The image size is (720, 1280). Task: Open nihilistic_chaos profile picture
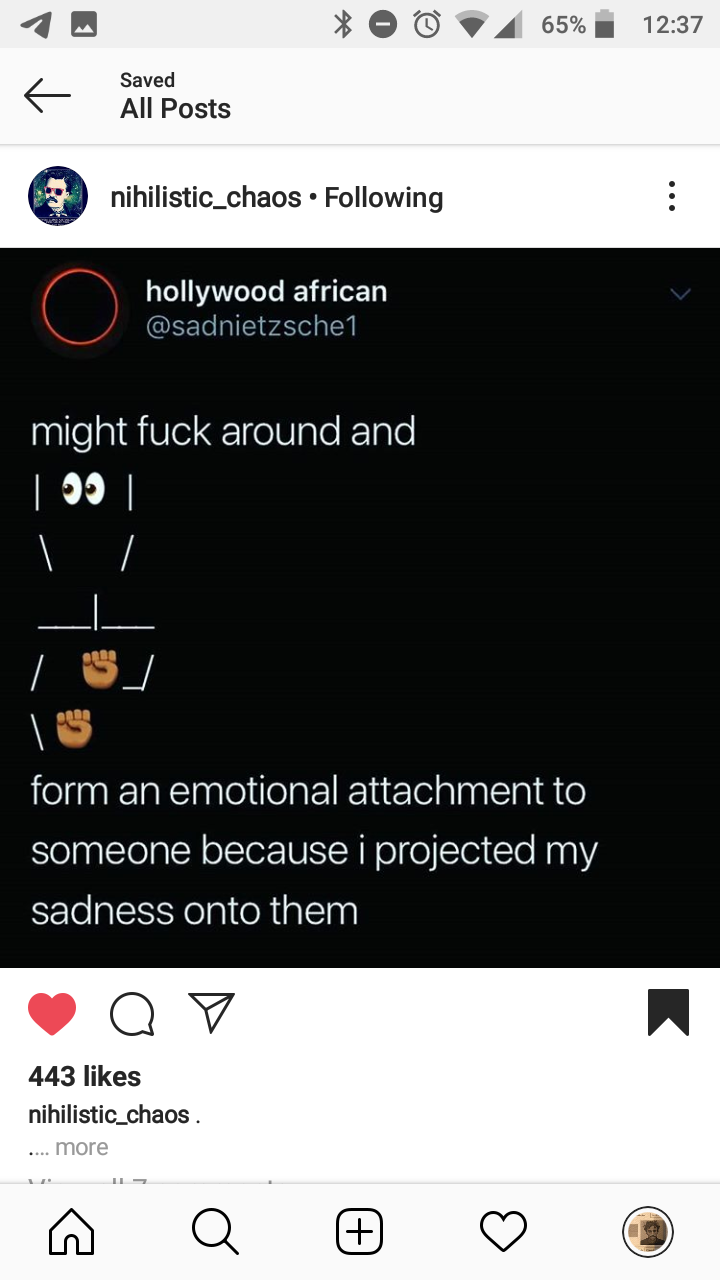pos(58,196)
